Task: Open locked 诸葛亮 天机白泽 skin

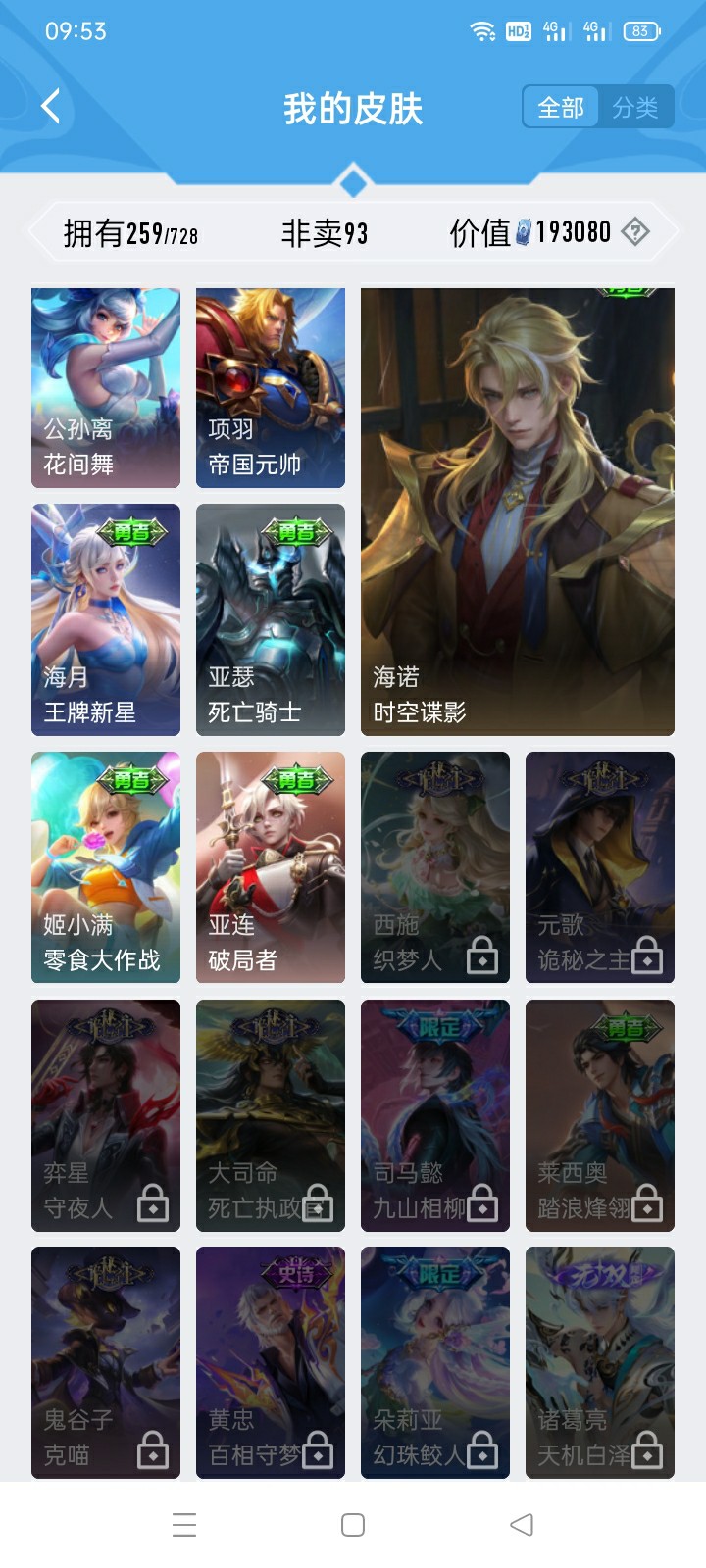Action: (600, 1362)
